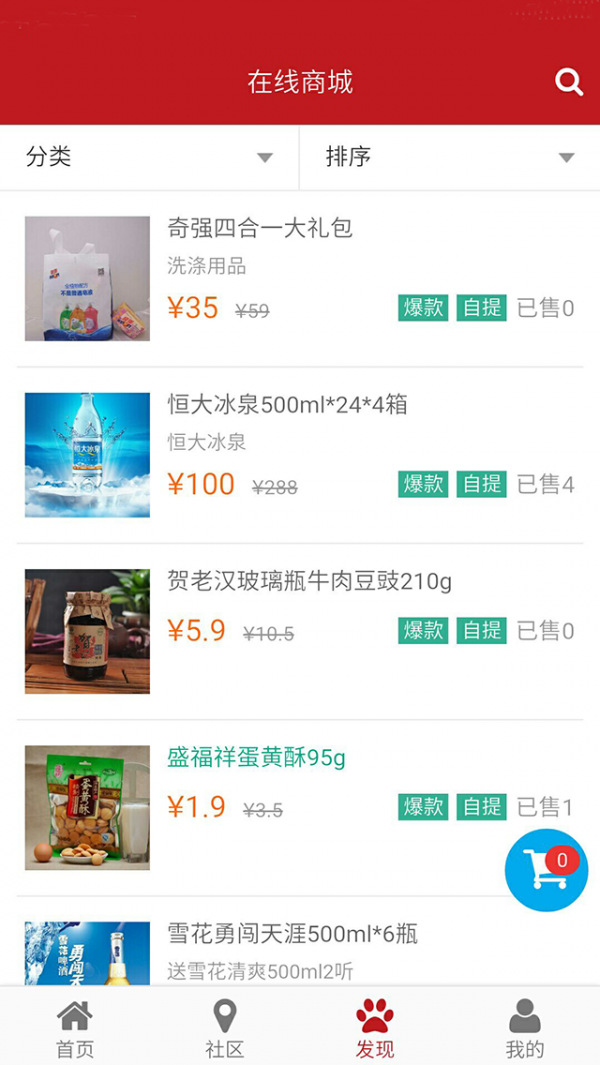The image size is (600, 1065).
Task: Open the 盛福祥蛋黄酥95g product
Action: click(x=300, y=808)
